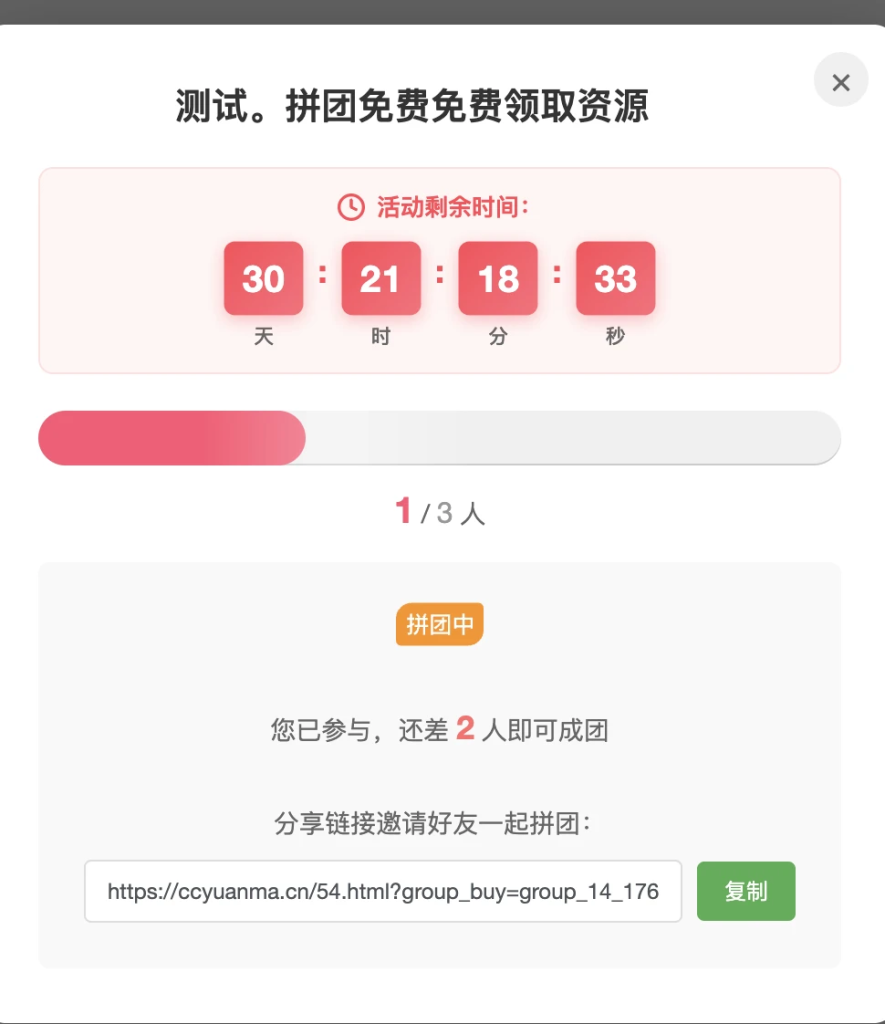Select the group-buy share link field
Screen dimensions: 885x1024
click(383, 891)
